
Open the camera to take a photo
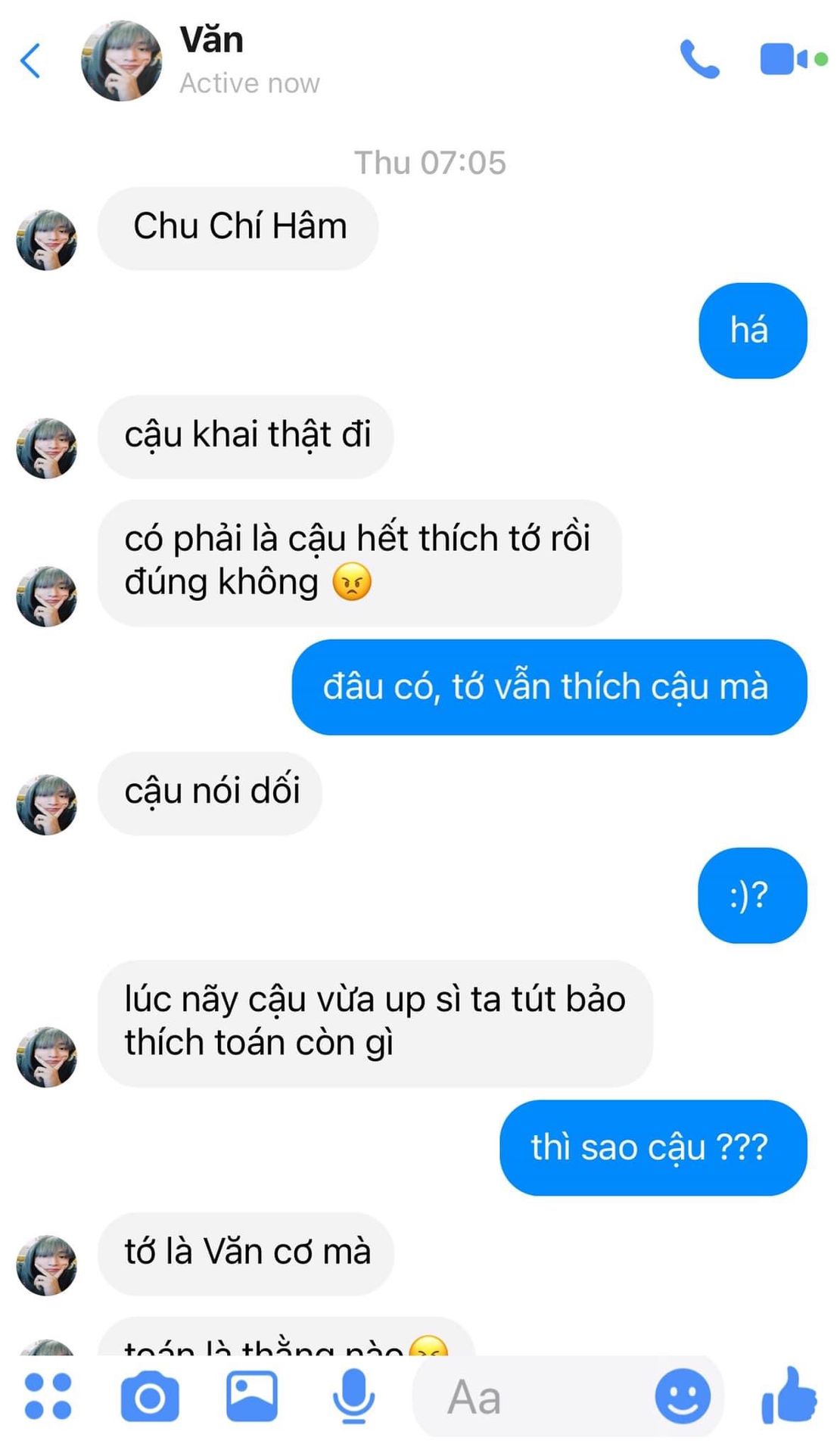click(x=150, y=1396)
